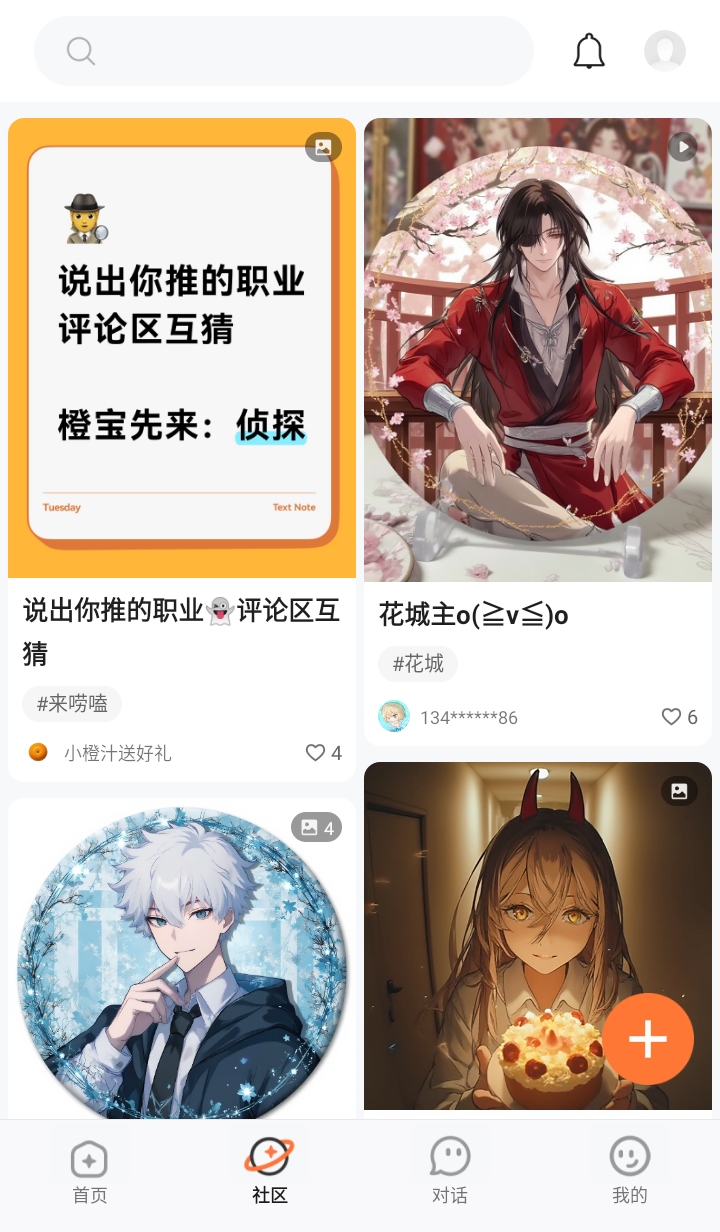The width and height of the screenshot is (720, 1232).
Task: Create a new post with plus button
Action: [x=648, y=1040]
